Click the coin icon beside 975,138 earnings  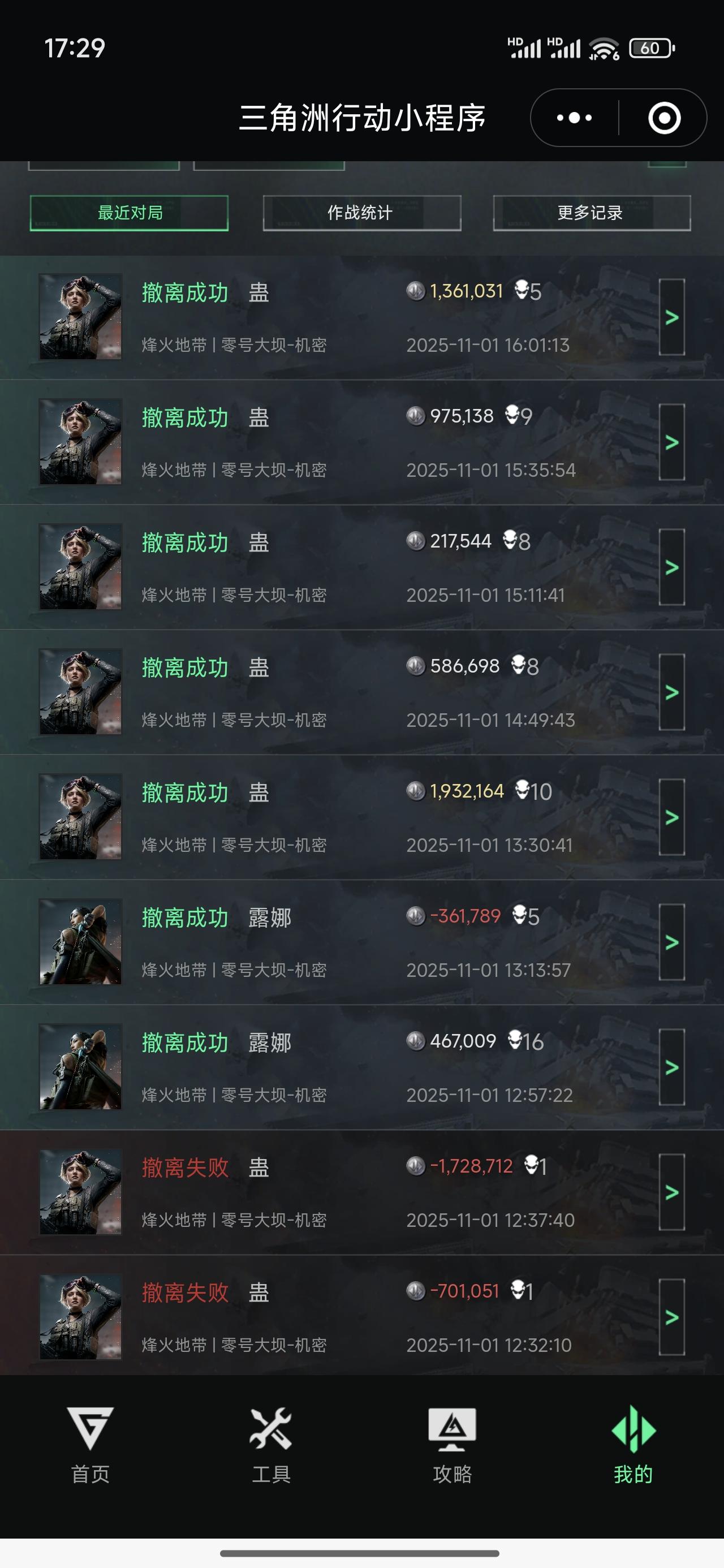pos(416,416)
